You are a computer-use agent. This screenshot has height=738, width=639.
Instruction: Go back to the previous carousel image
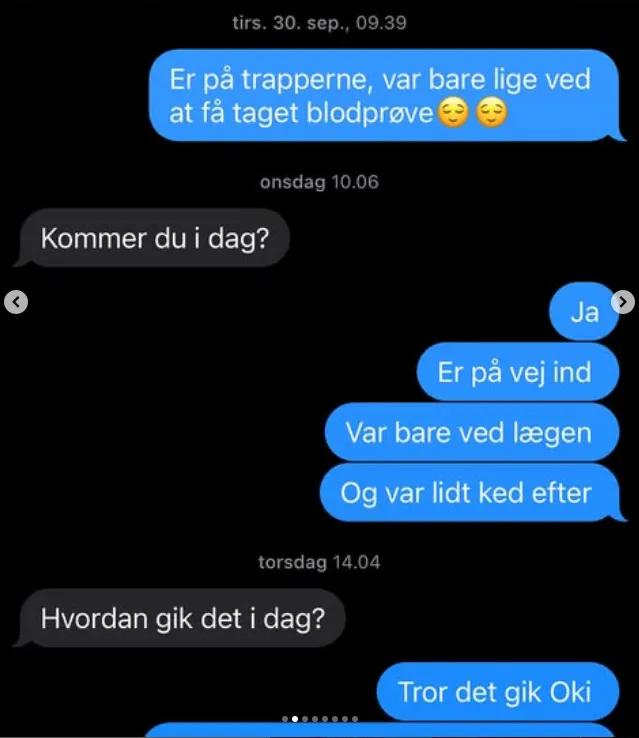tap(16, 302)
